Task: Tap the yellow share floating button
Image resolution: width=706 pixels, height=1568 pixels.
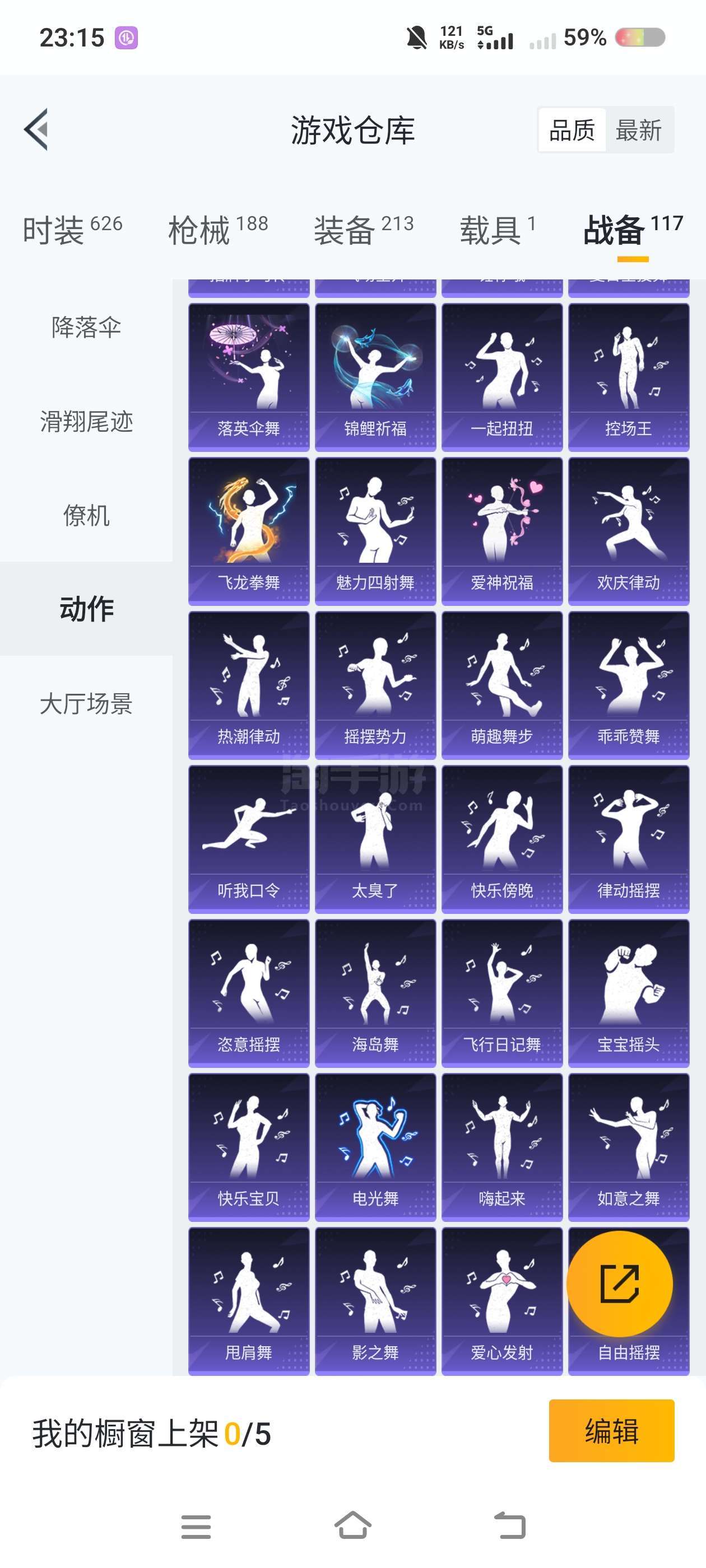Action: pos(620,1284)
